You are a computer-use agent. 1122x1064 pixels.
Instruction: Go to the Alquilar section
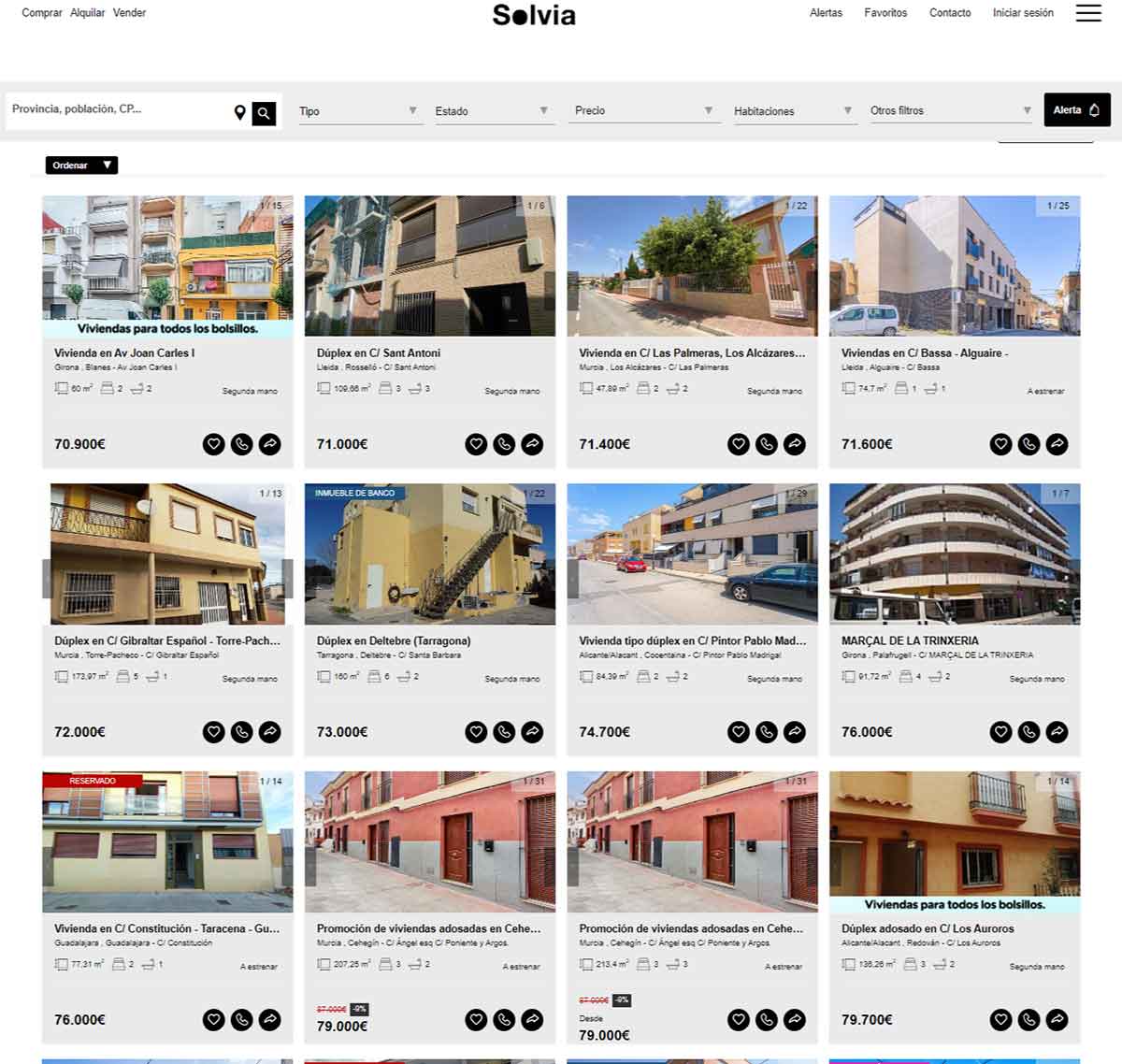tap(88, 13)
